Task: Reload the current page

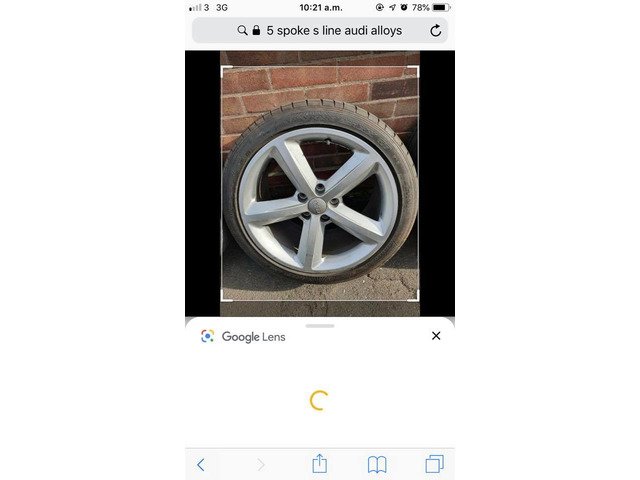Action: point(436,31)
